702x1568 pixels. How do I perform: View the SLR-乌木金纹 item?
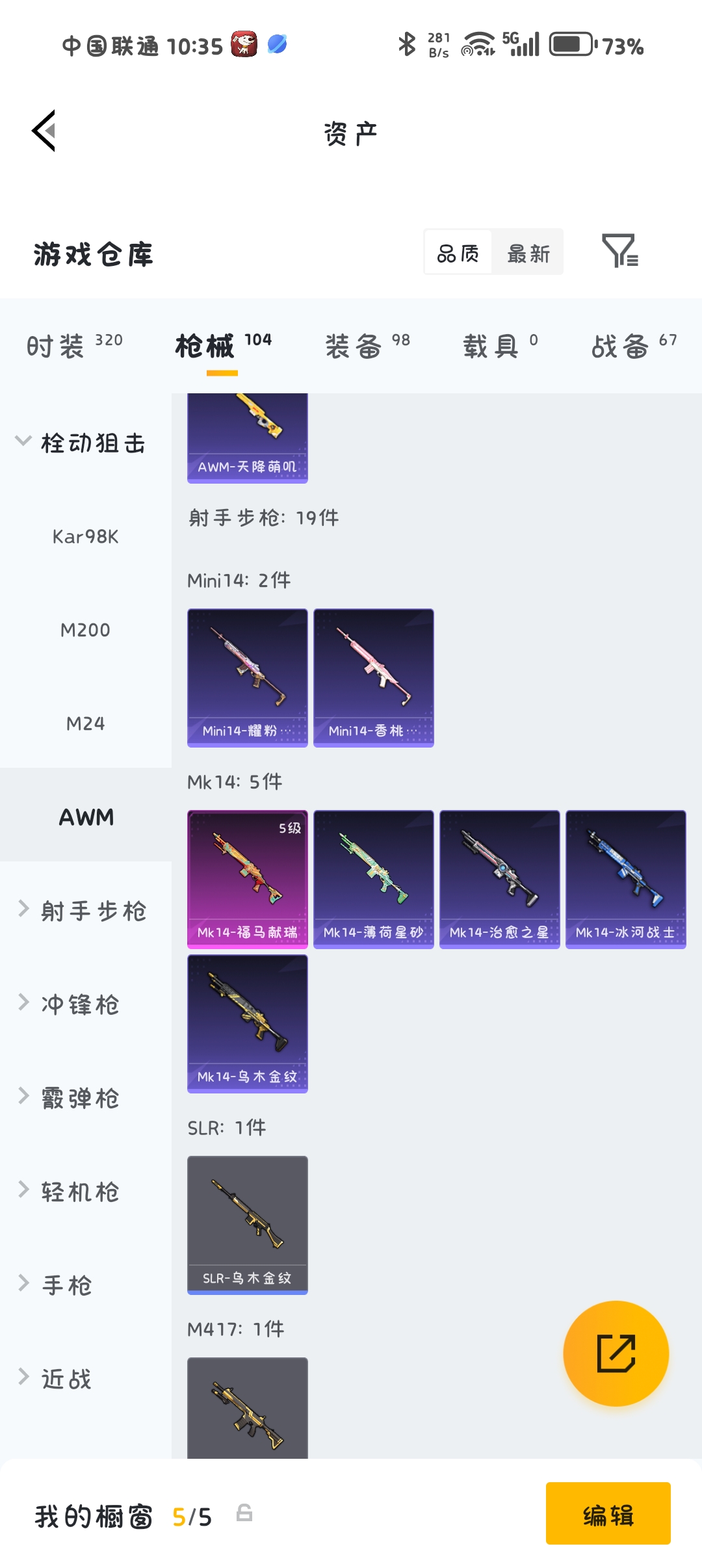click(248, 1225)
